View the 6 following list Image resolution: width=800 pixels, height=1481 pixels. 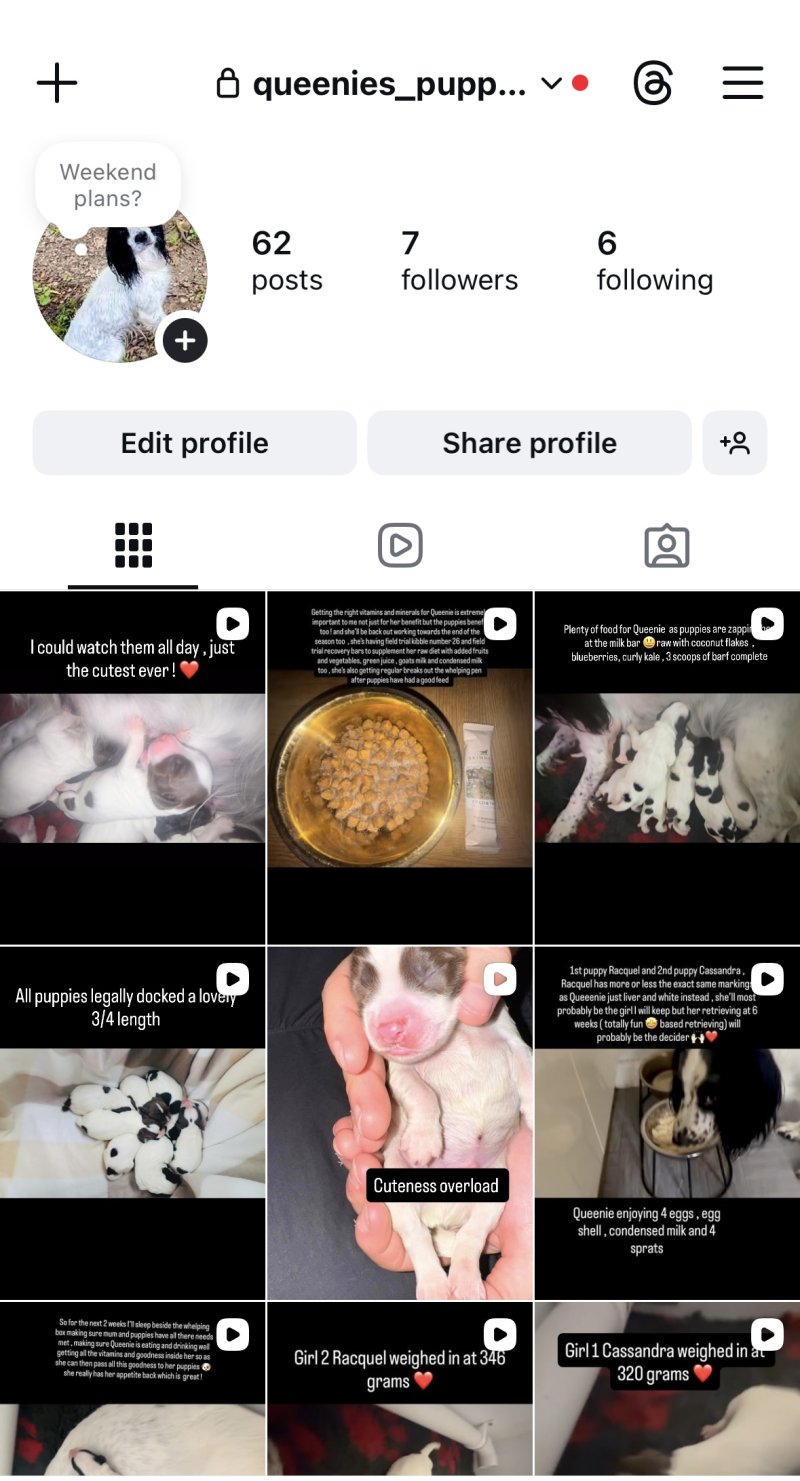(x=654, y=260)
